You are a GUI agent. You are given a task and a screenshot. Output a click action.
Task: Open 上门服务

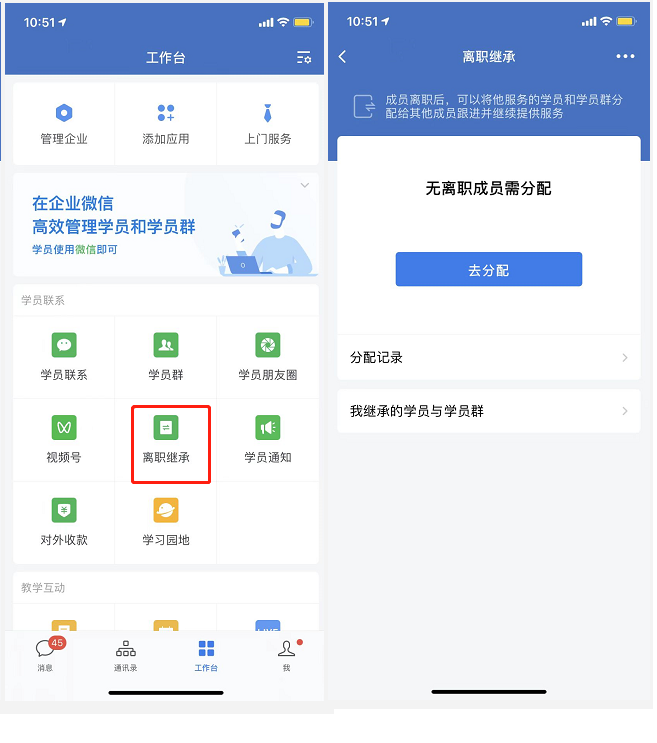pos(267,123)
